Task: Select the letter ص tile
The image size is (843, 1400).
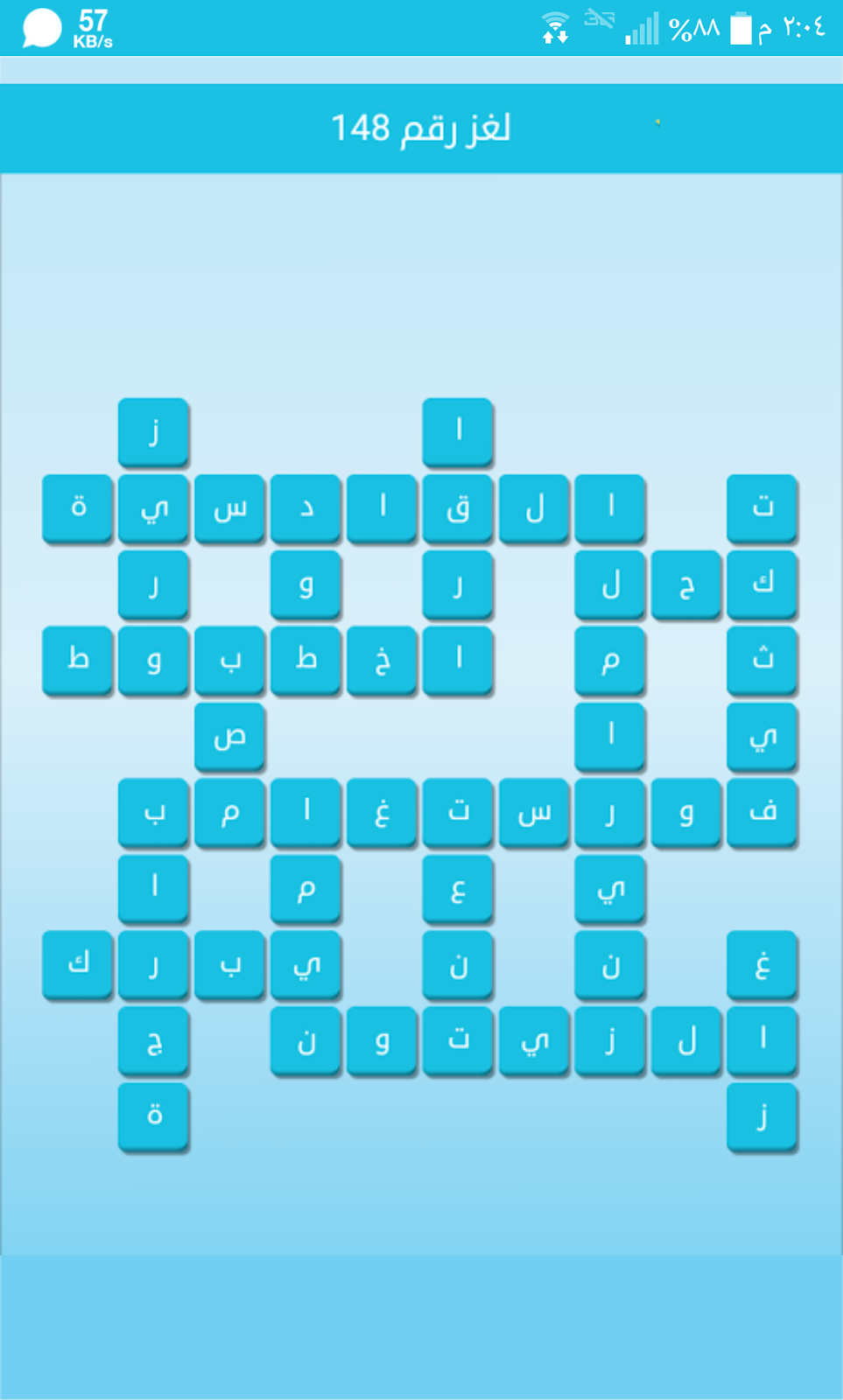Action: click(x=229, y=736)
